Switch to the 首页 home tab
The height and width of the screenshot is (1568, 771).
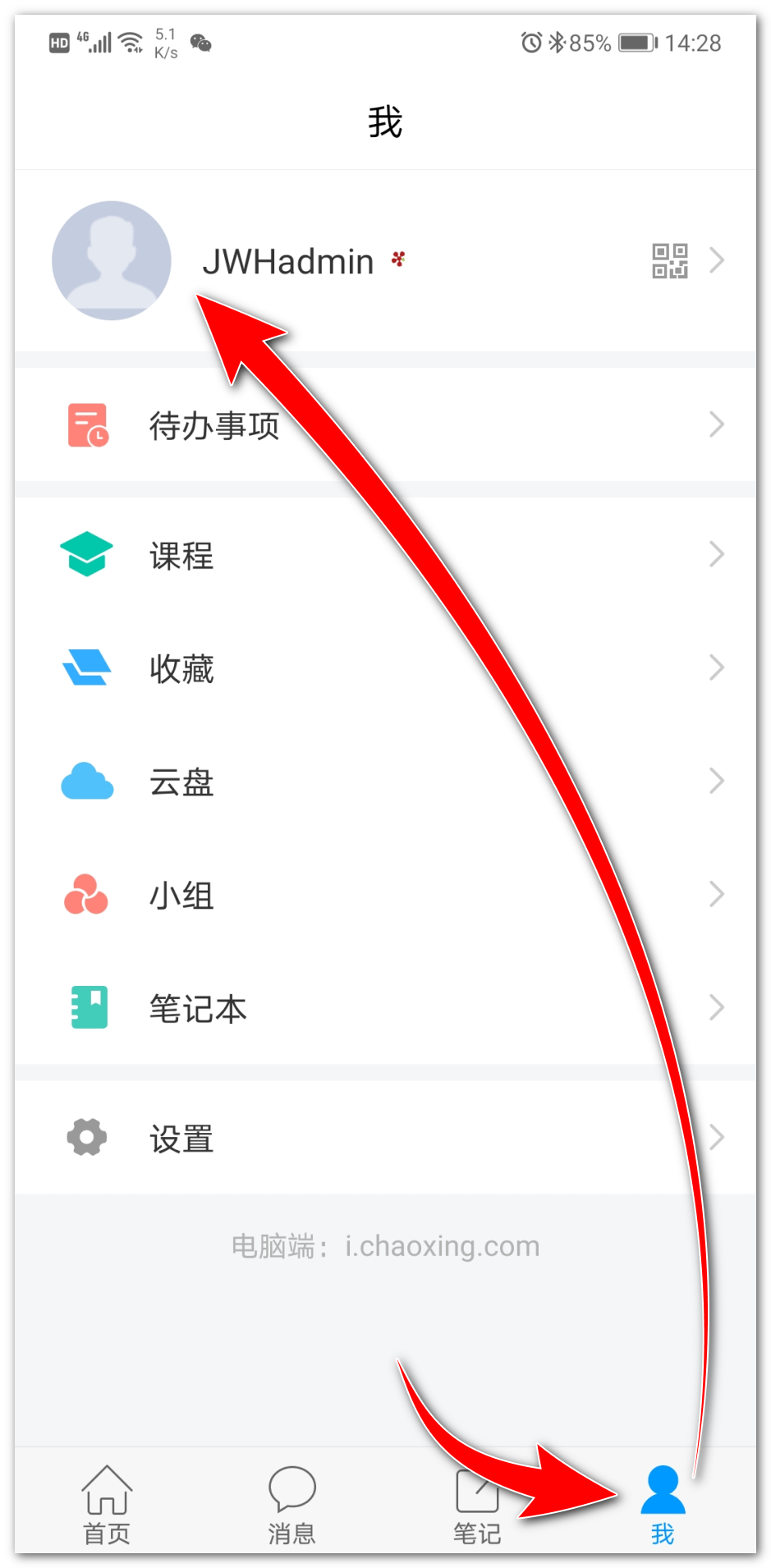pyautogui.click(x=107, y=1504)
